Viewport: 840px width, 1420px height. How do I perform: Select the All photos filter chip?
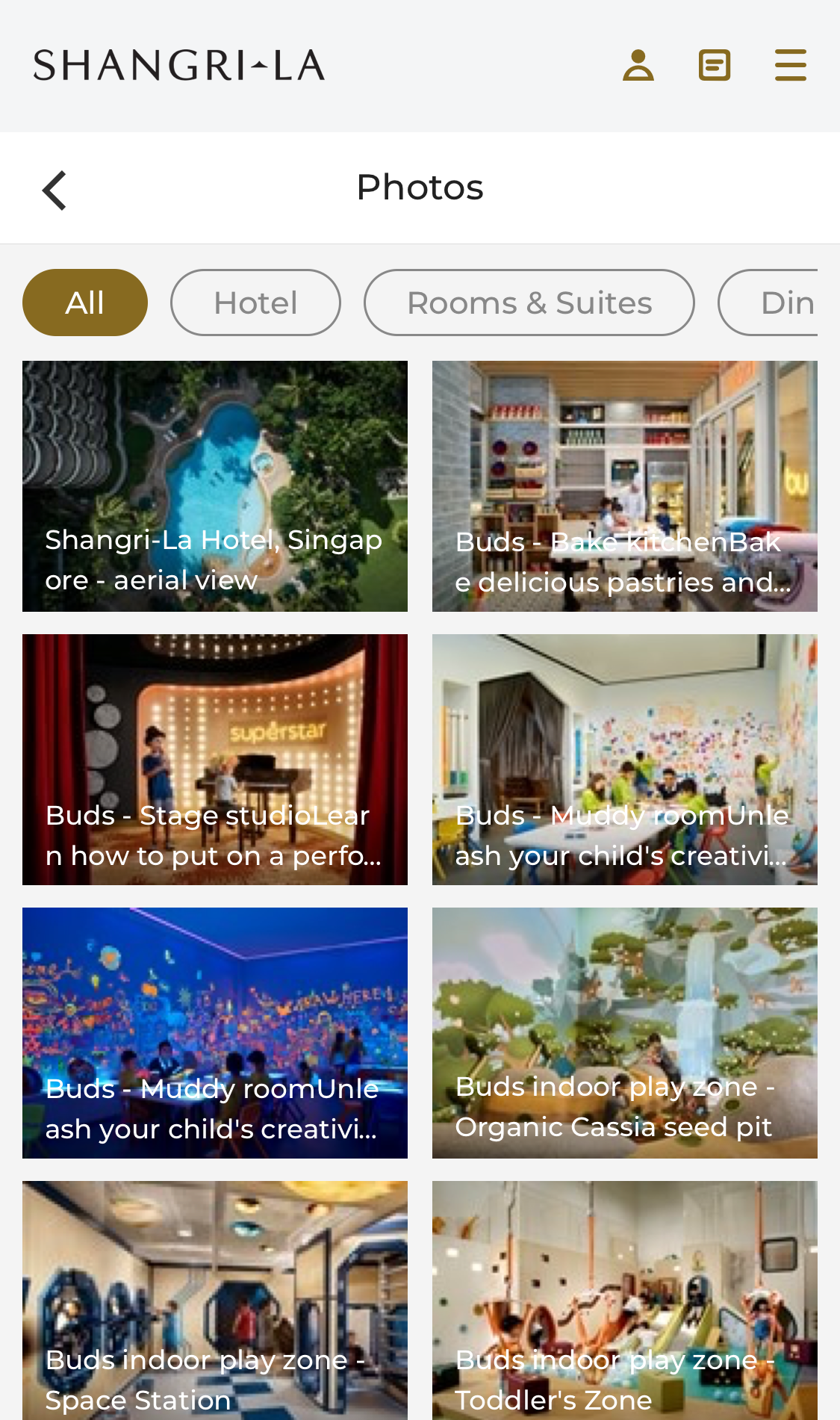pyautogui.click(x=84, y=302)
